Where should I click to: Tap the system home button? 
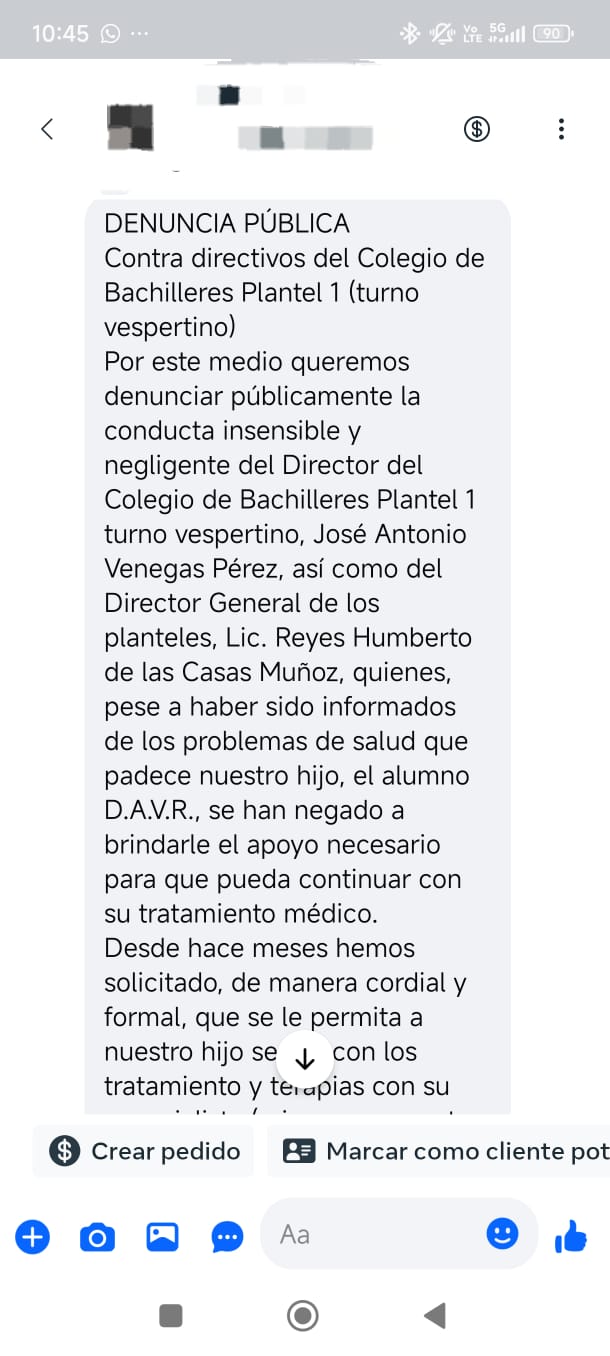(302, 1316)
